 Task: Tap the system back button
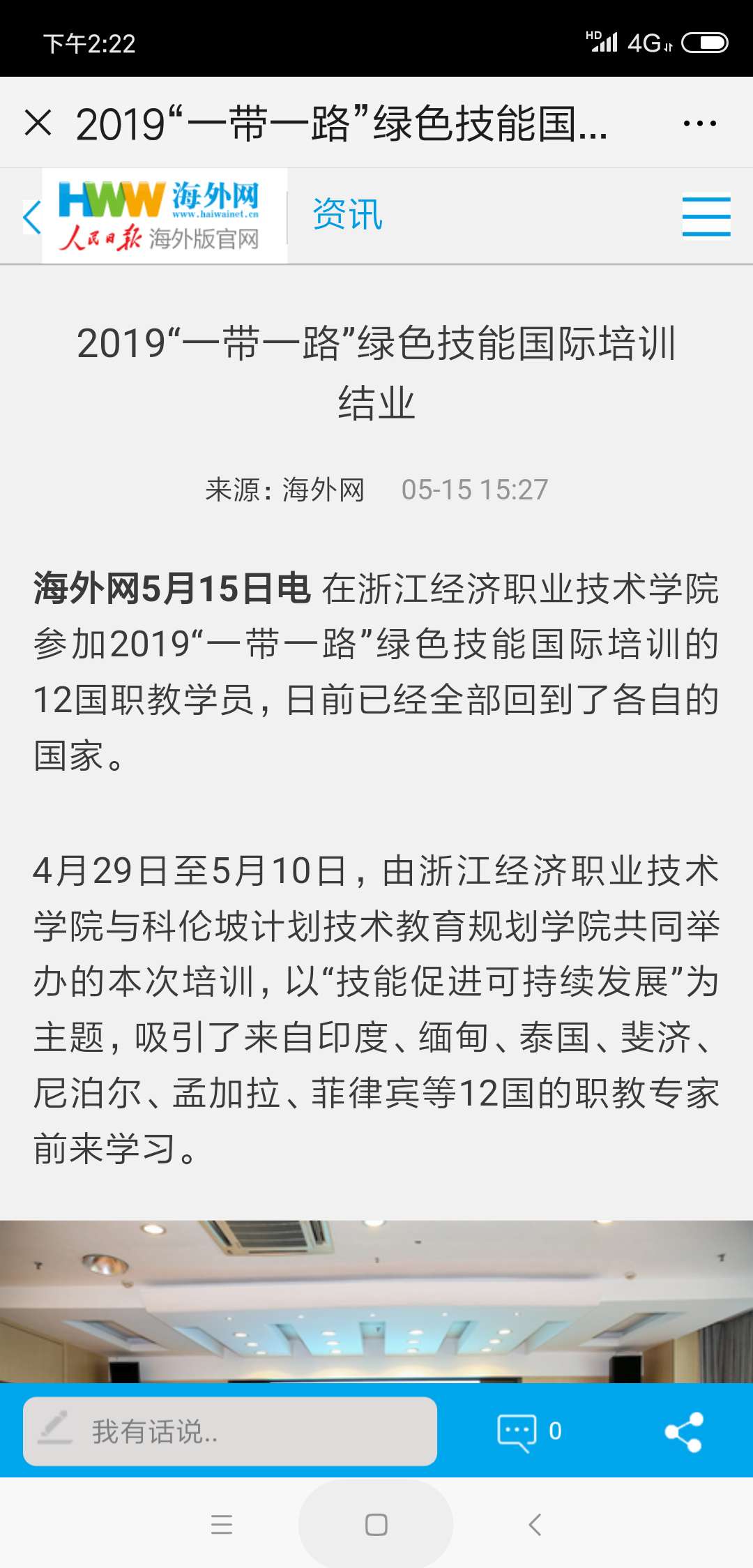[x=535, y=1525]
